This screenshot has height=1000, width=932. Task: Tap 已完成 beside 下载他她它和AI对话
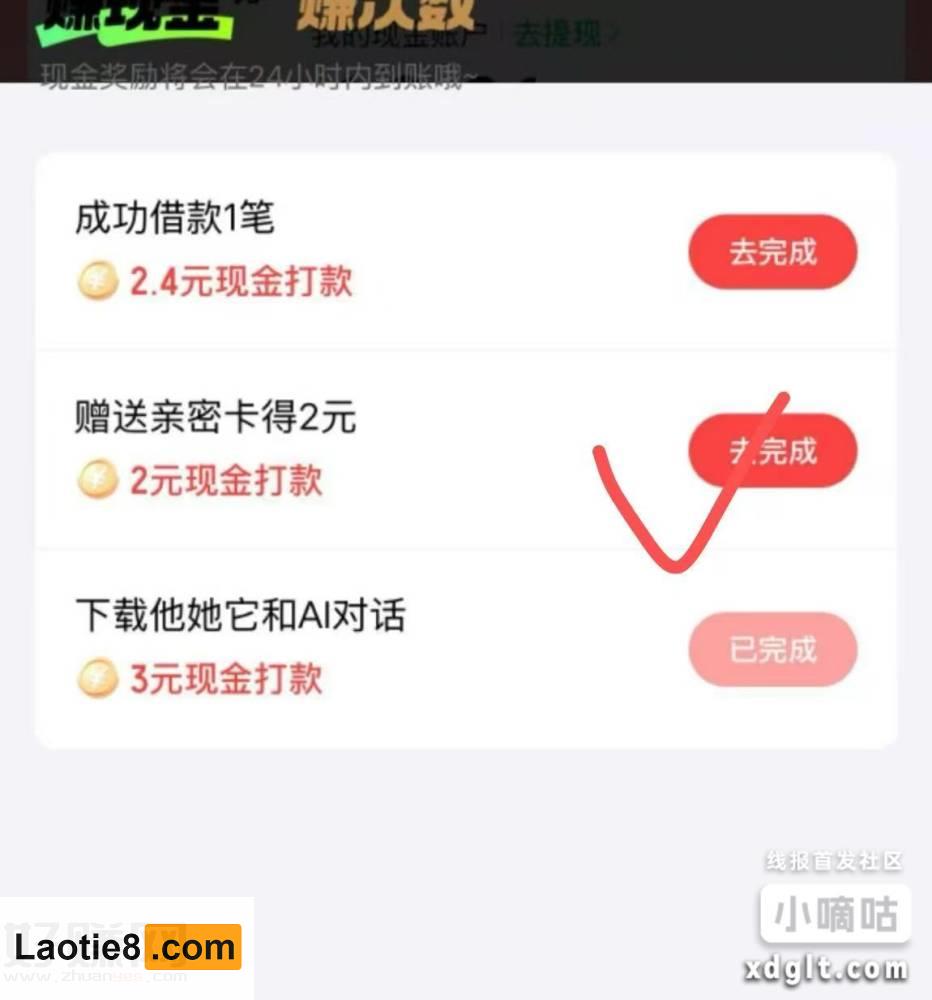[x=772, y=650]
